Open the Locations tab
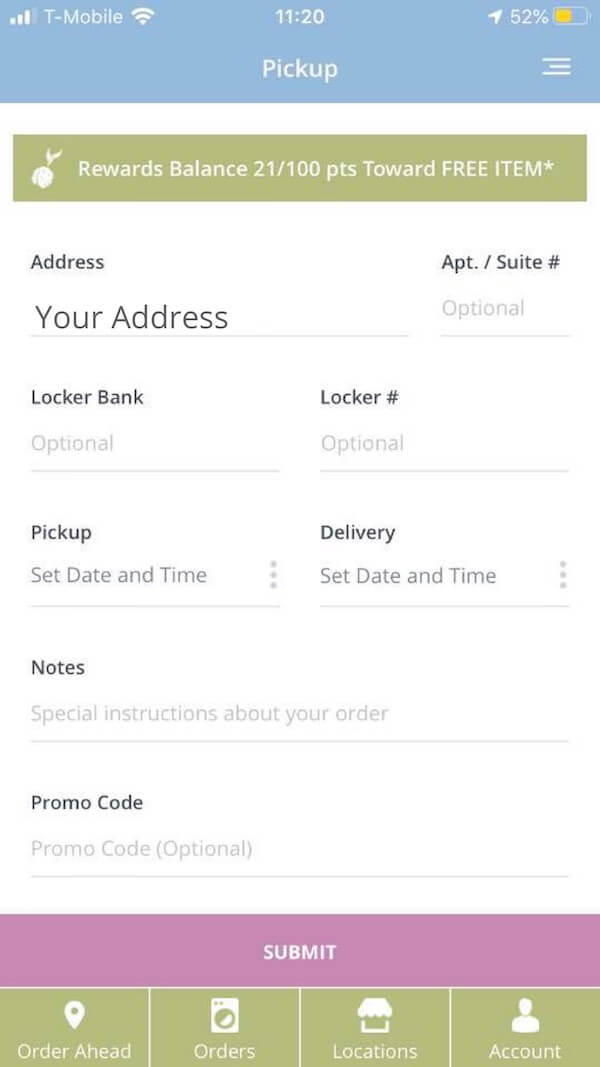600x1067 pixels. (x=374, y=1029)
